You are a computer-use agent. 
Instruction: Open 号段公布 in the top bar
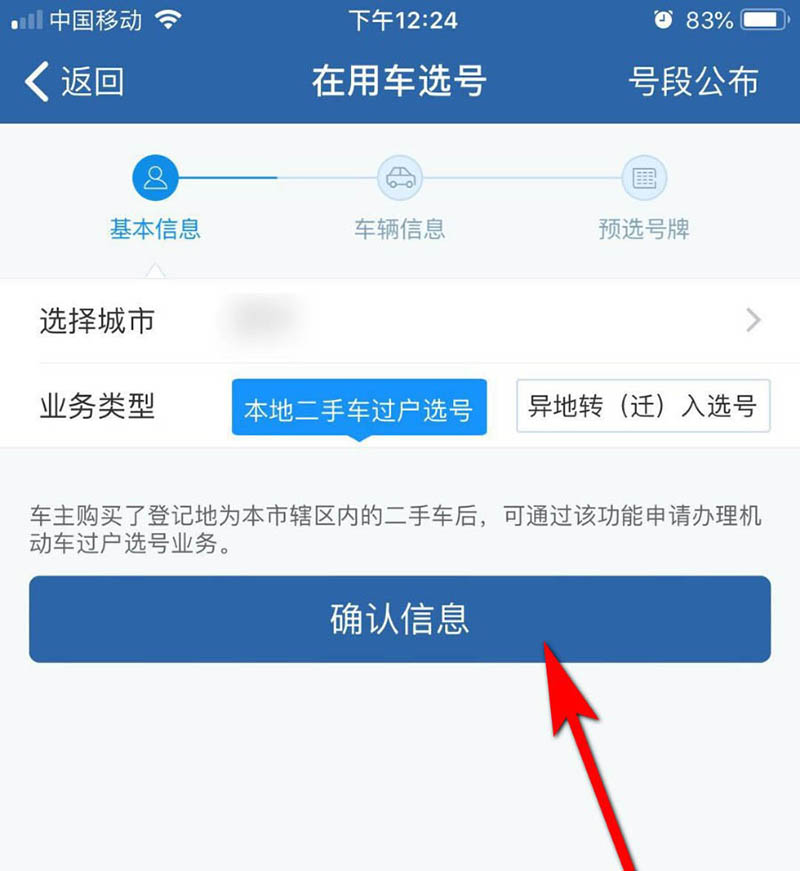pos(693,81)
